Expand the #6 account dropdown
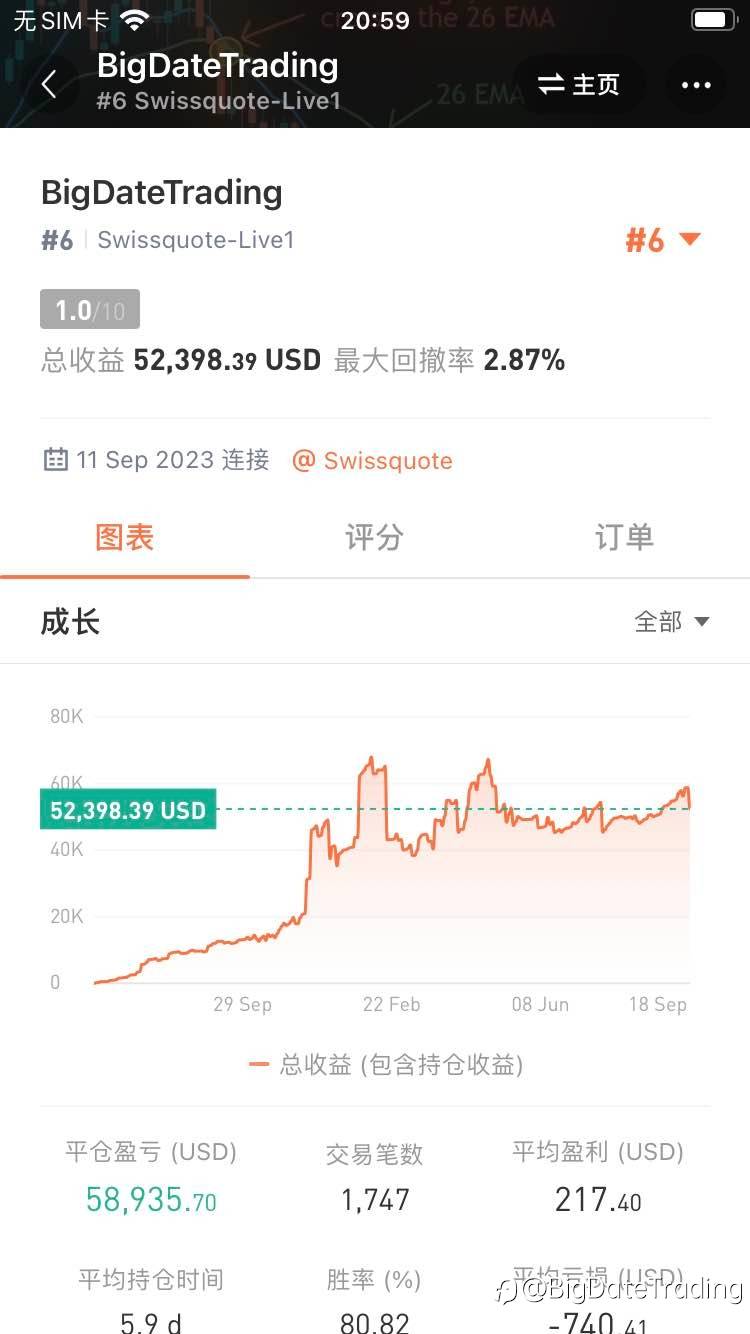The image size is (750, 1334). click(x=663, y=240)
